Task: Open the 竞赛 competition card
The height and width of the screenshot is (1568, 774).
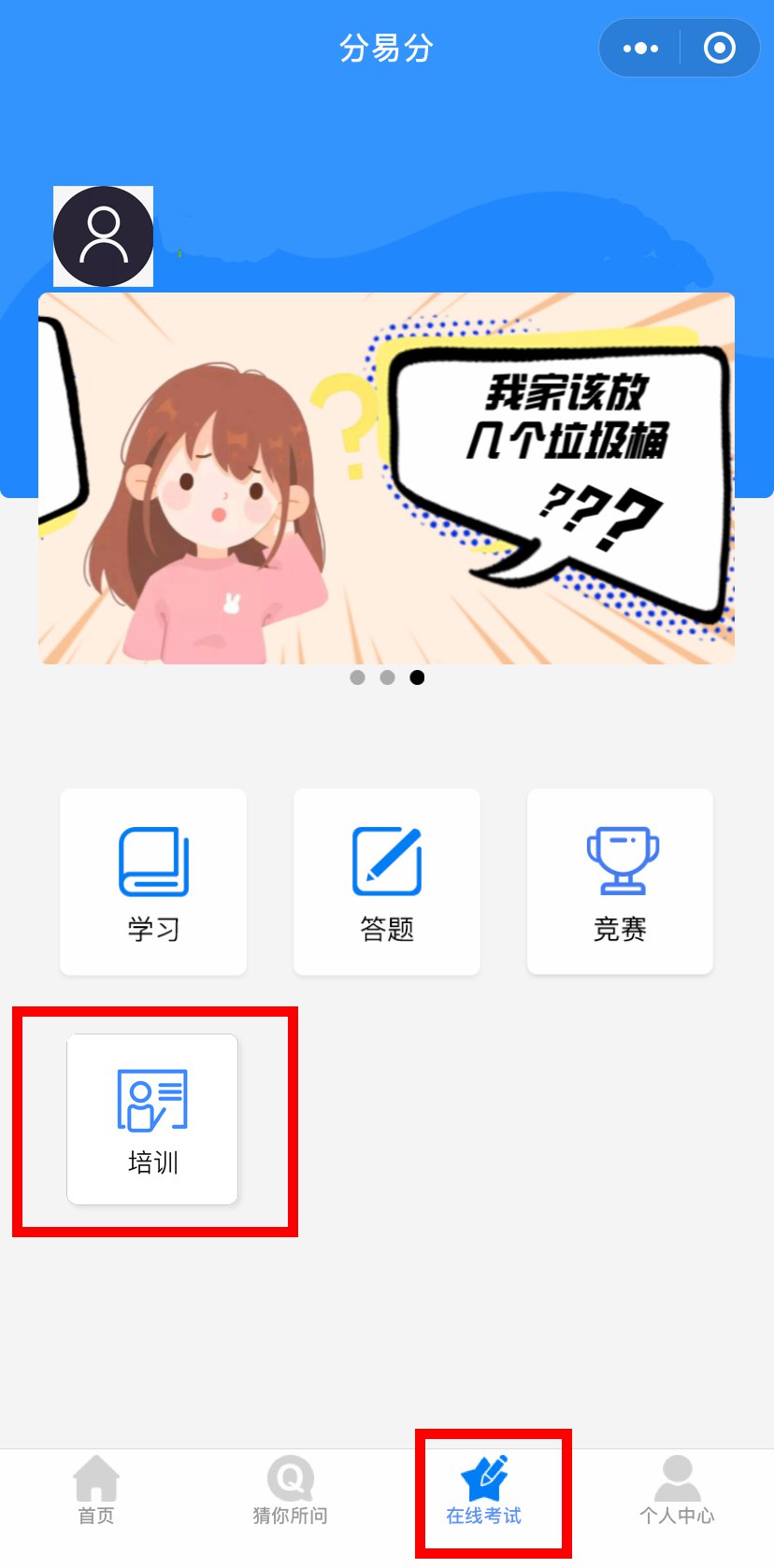Action: pyautogui.click(x=620, y=881)
